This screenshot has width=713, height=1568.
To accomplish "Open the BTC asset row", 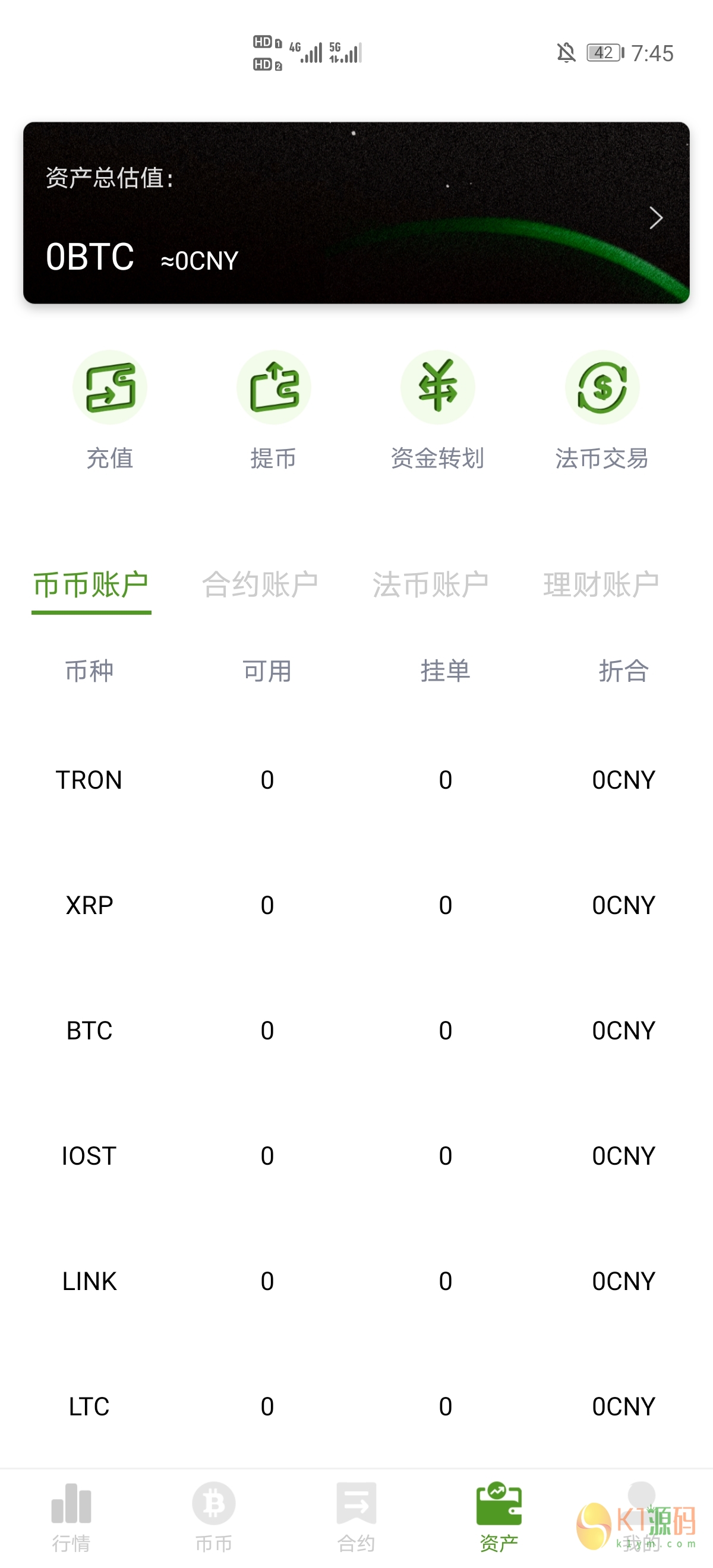I will pyautogui.click(x=89, y=1031).
